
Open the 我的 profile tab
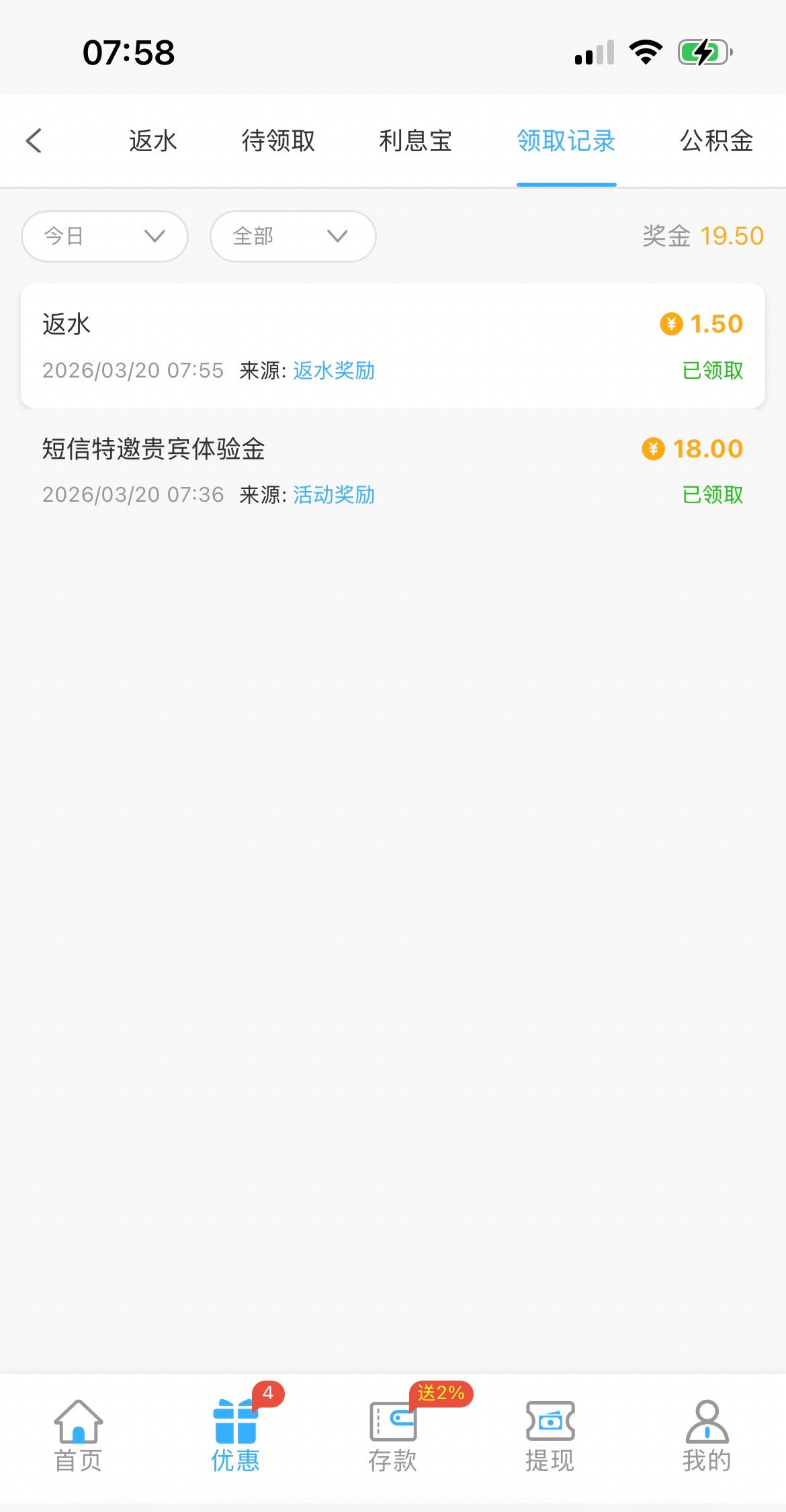pos(707,1436)
